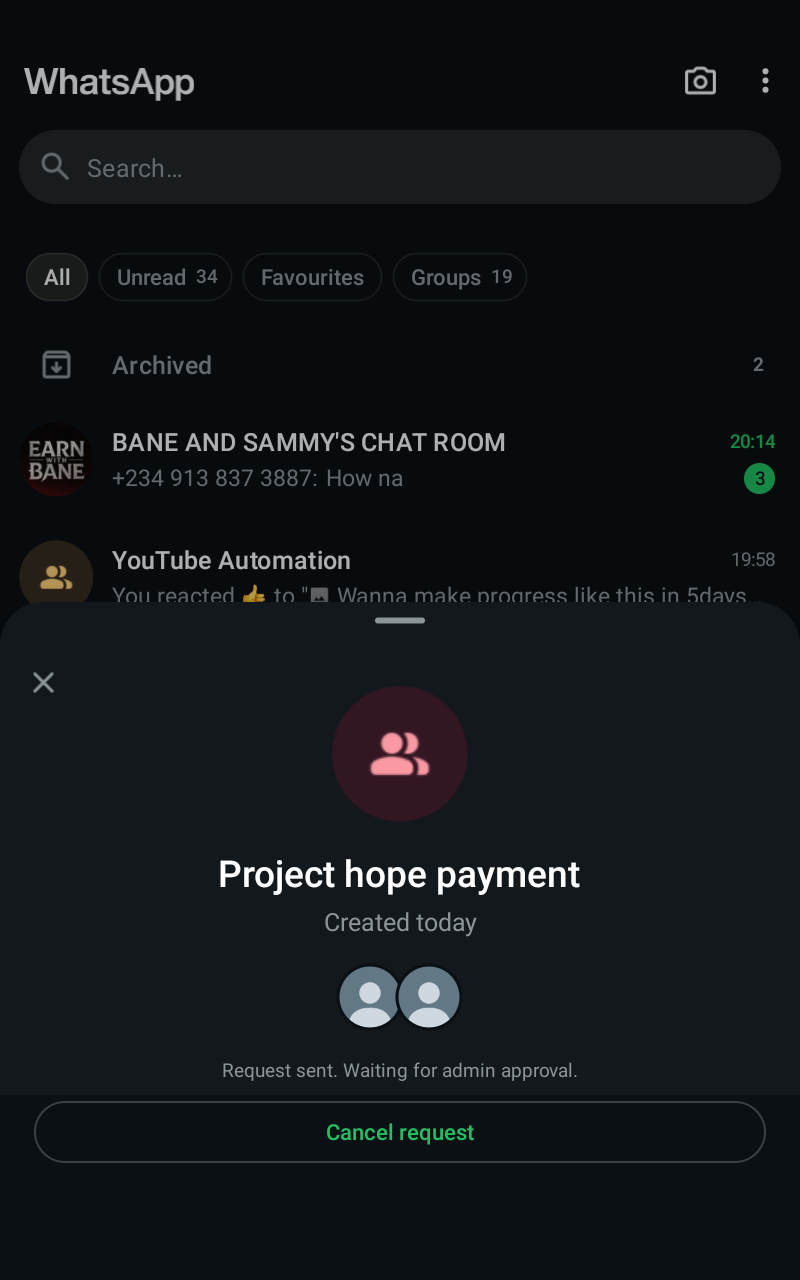
Task: Select the All filter chip
Action: click(57, 277)
